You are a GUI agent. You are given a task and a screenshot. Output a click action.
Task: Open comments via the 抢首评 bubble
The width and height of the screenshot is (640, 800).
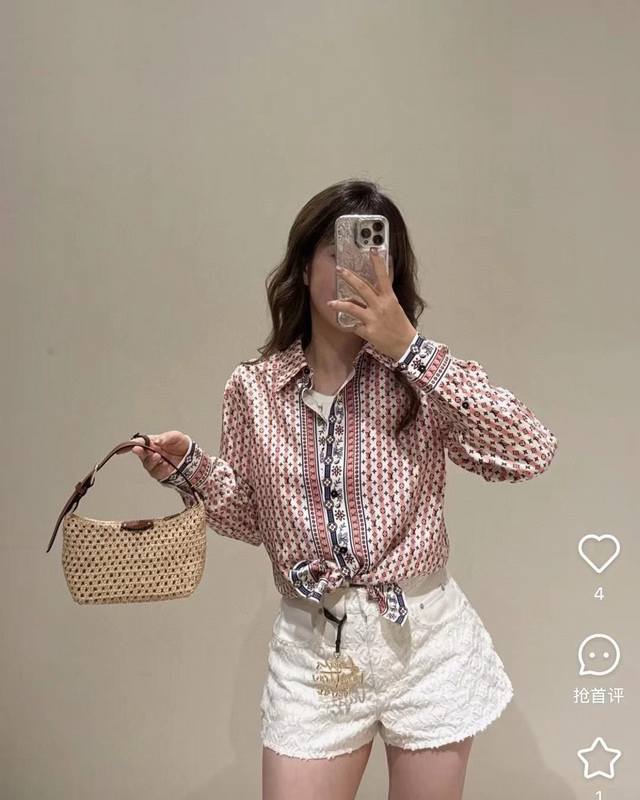click(x=599, y=656)
